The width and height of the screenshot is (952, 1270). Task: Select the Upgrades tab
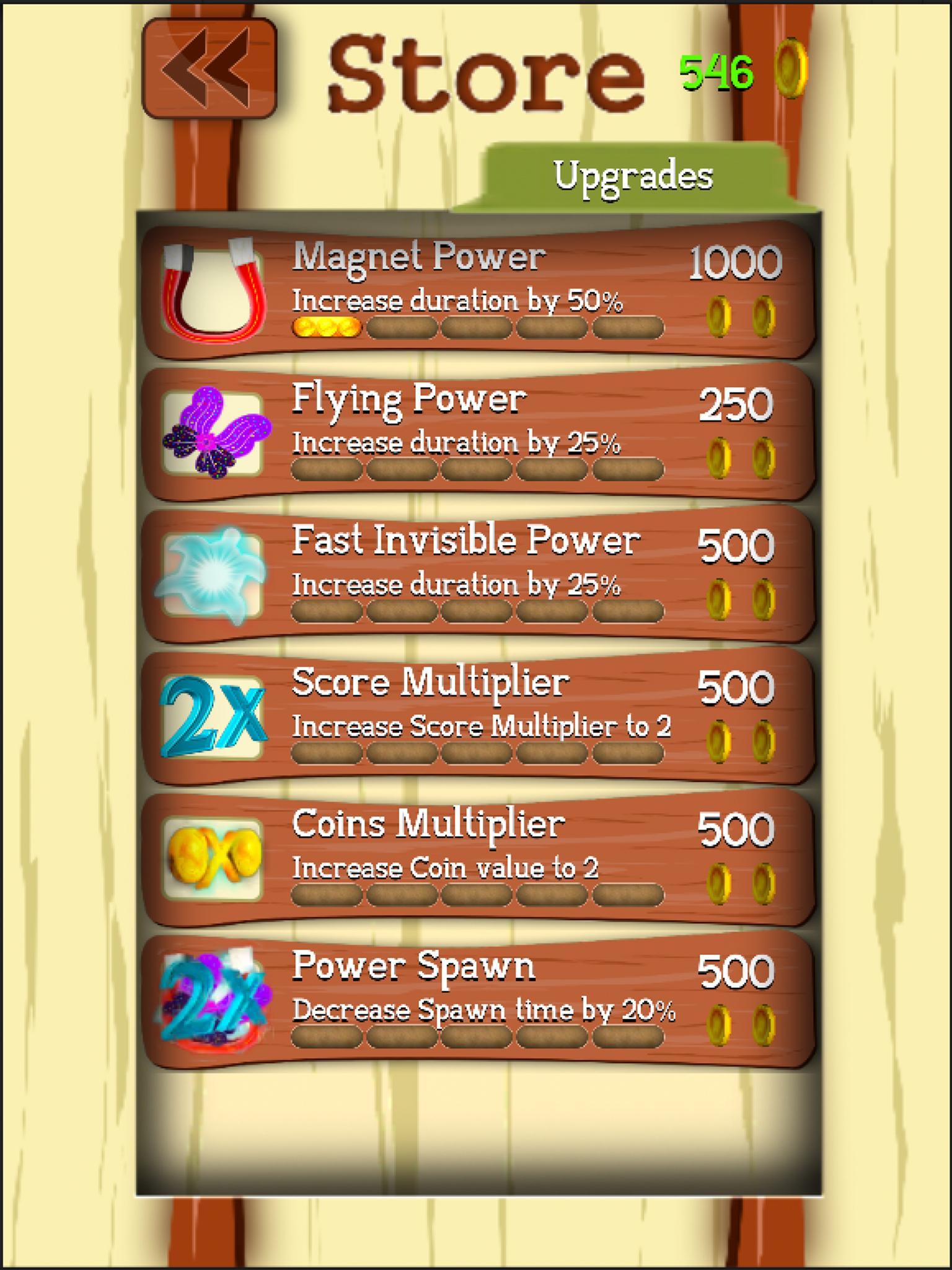coord(633,176)
